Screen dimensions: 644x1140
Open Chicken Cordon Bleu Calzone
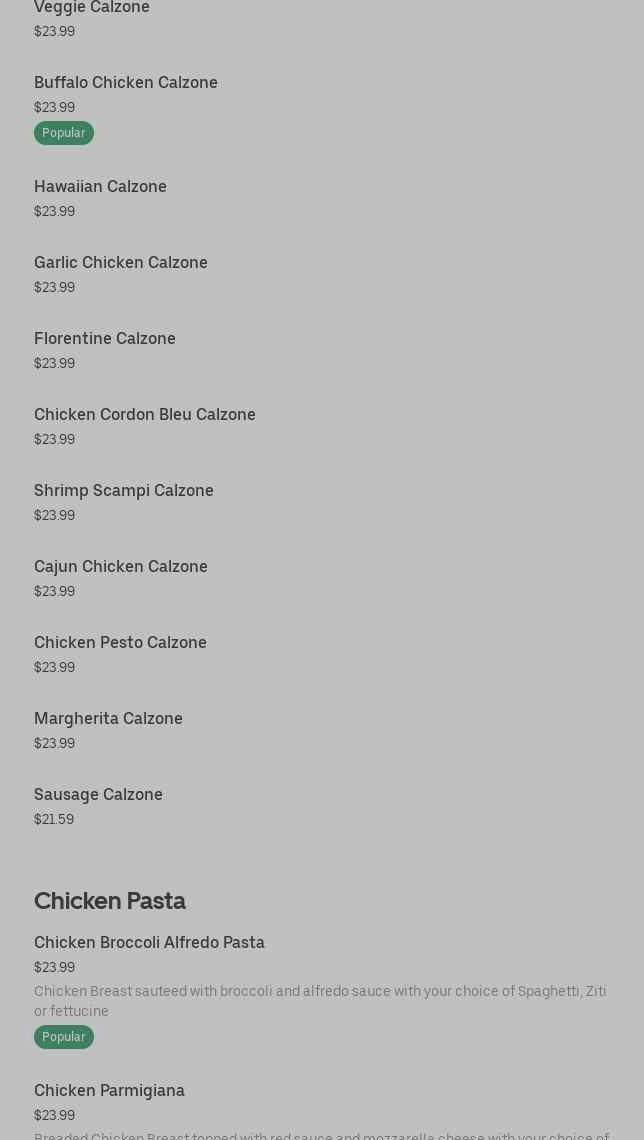(145, 415)
